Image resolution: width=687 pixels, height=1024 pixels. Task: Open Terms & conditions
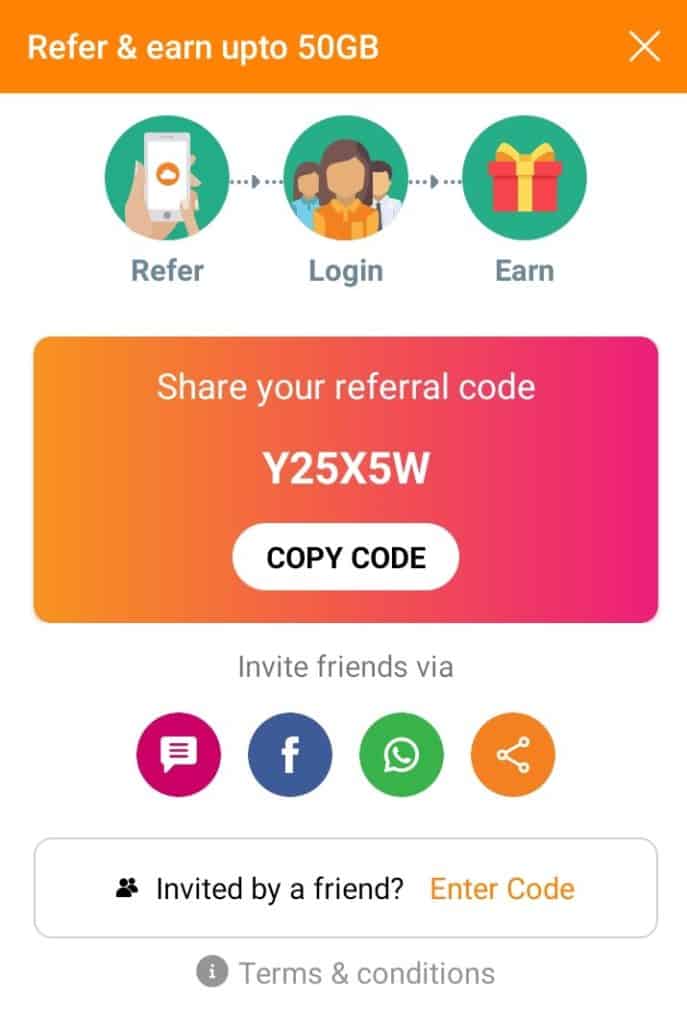(365, 972)
